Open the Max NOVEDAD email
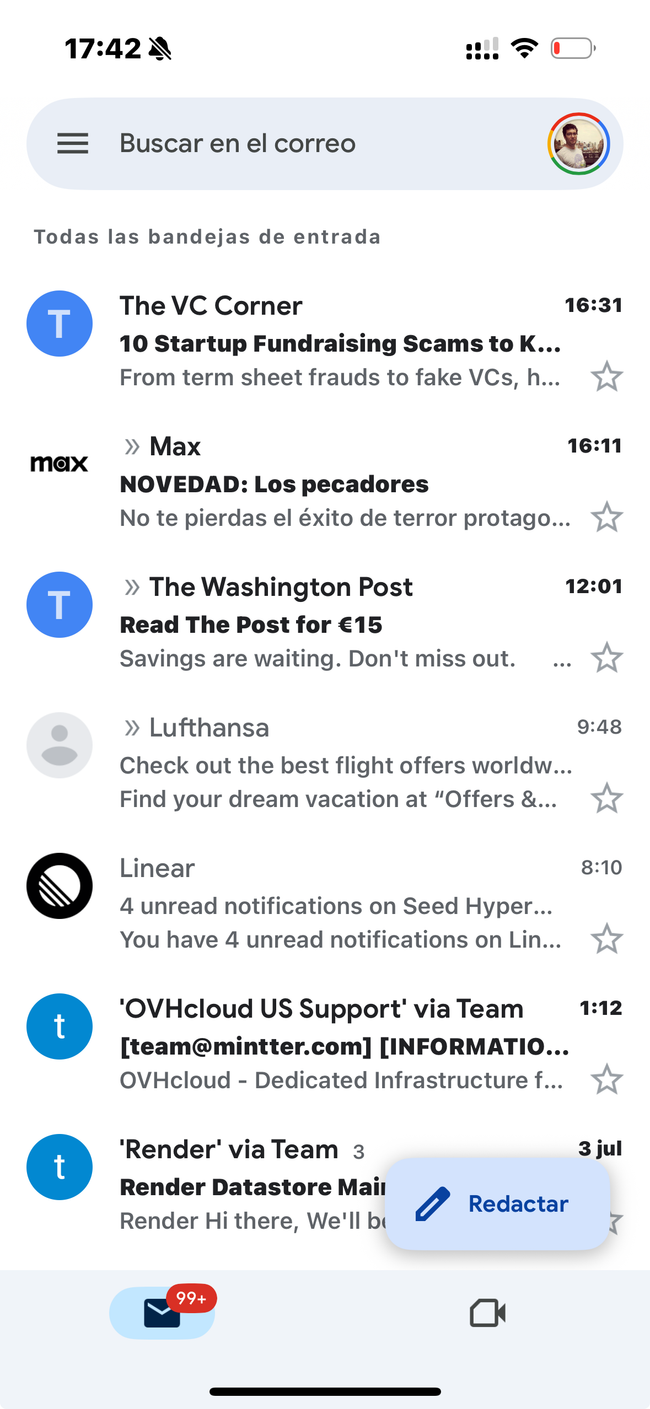This screenshot has width=650, height=1409. (340, 484)
